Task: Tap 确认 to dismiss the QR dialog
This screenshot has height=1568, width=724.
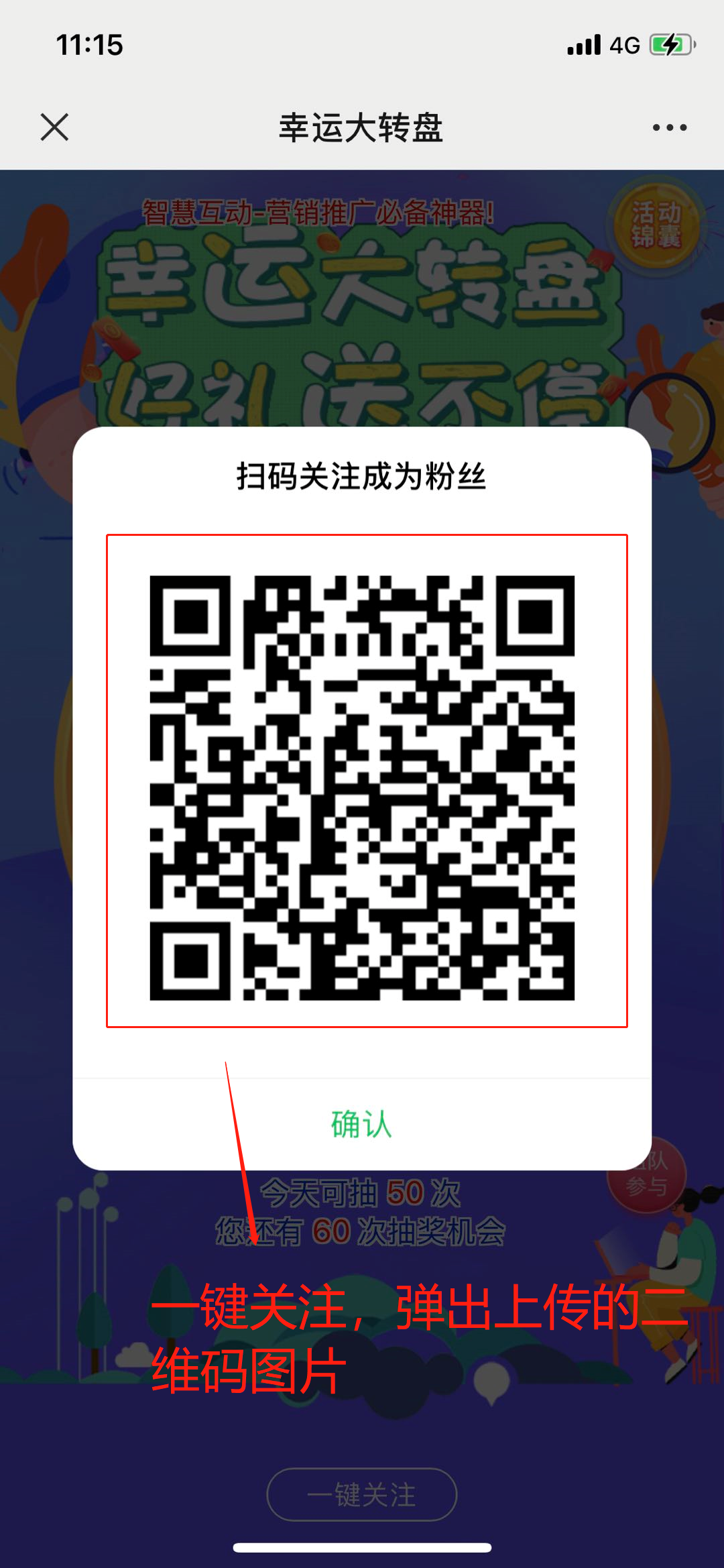Action: [361, 1125]
